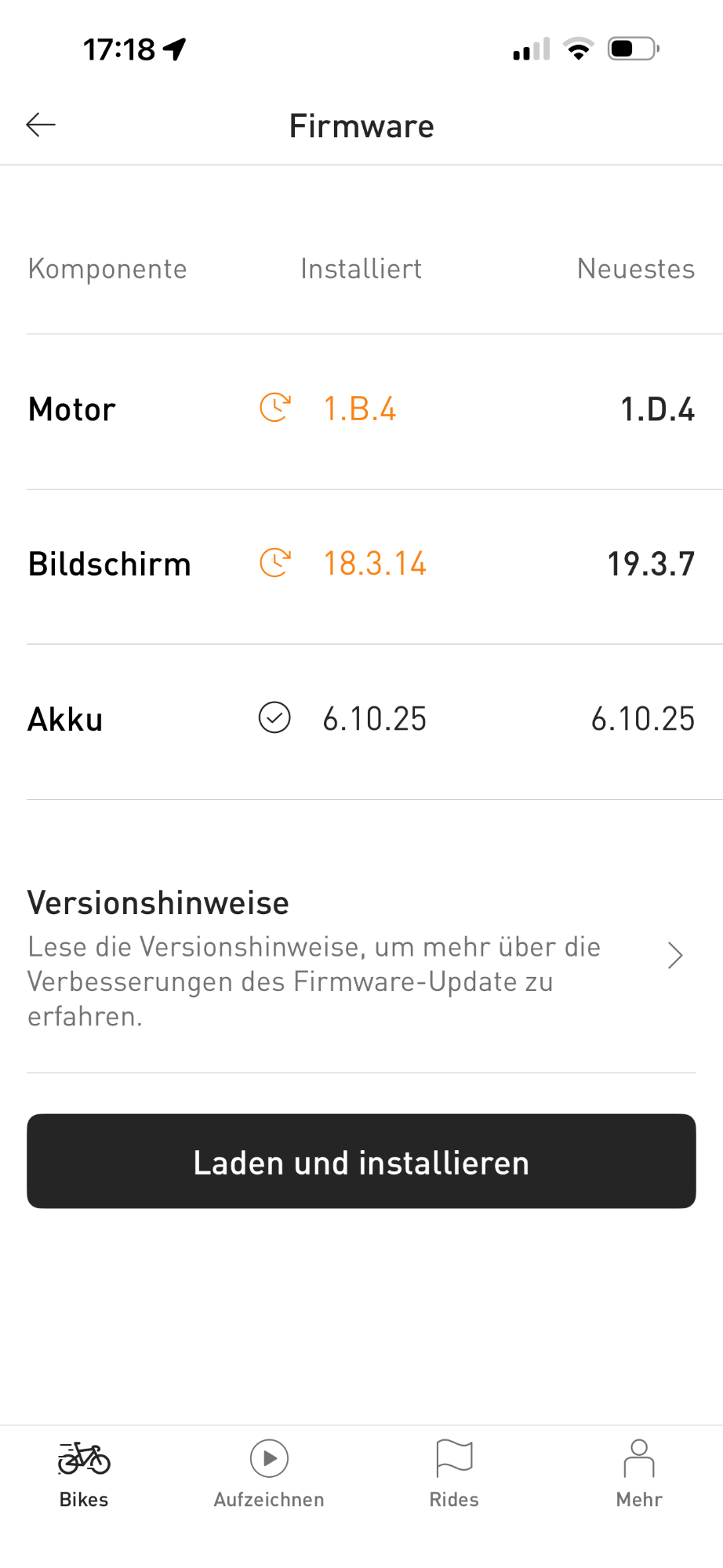
Task: Tap Laden und installieren button
Action: pyautogui.click(x=361, y=1161)
